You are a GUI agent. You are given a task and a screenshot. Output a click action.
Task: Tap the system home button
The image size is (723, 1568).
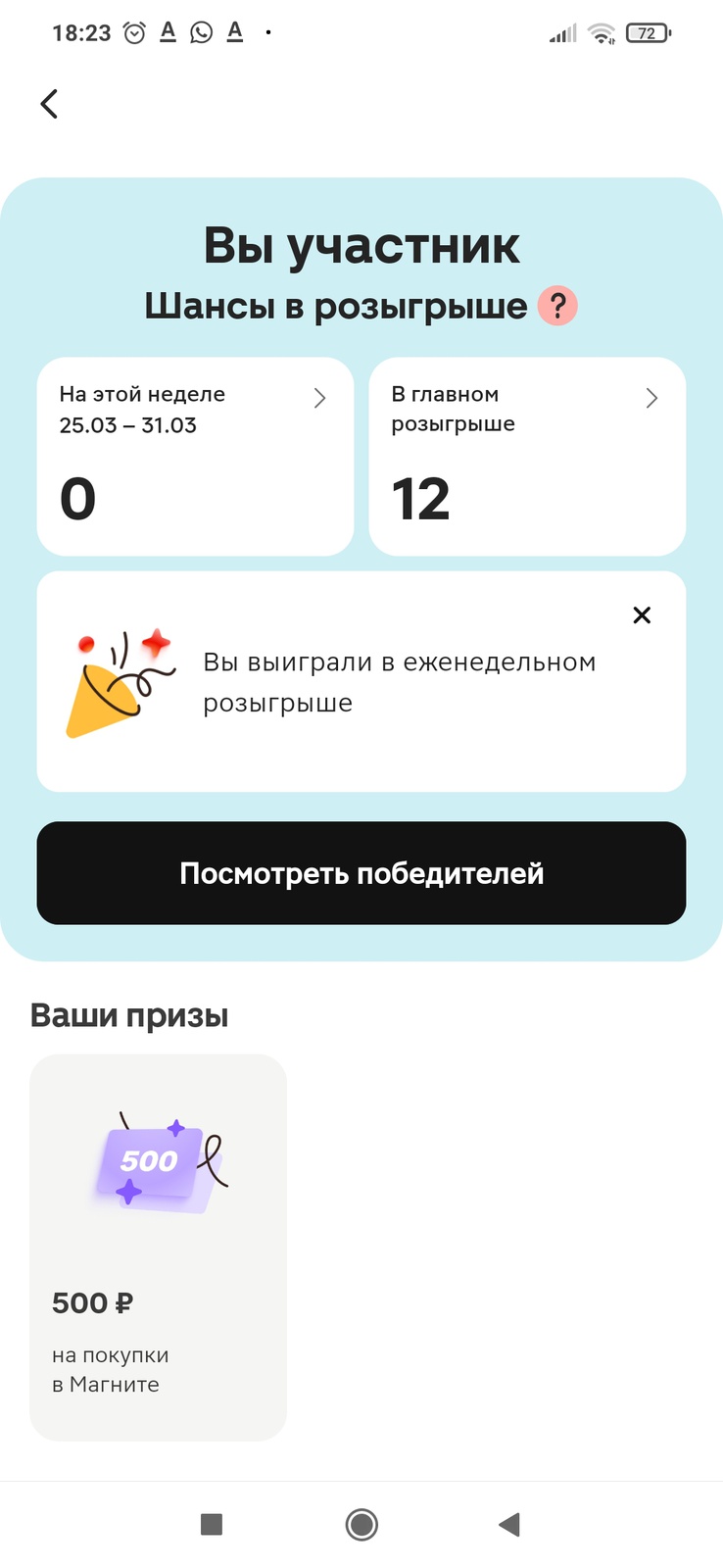pyautogui.click(x=361, y=1524)
